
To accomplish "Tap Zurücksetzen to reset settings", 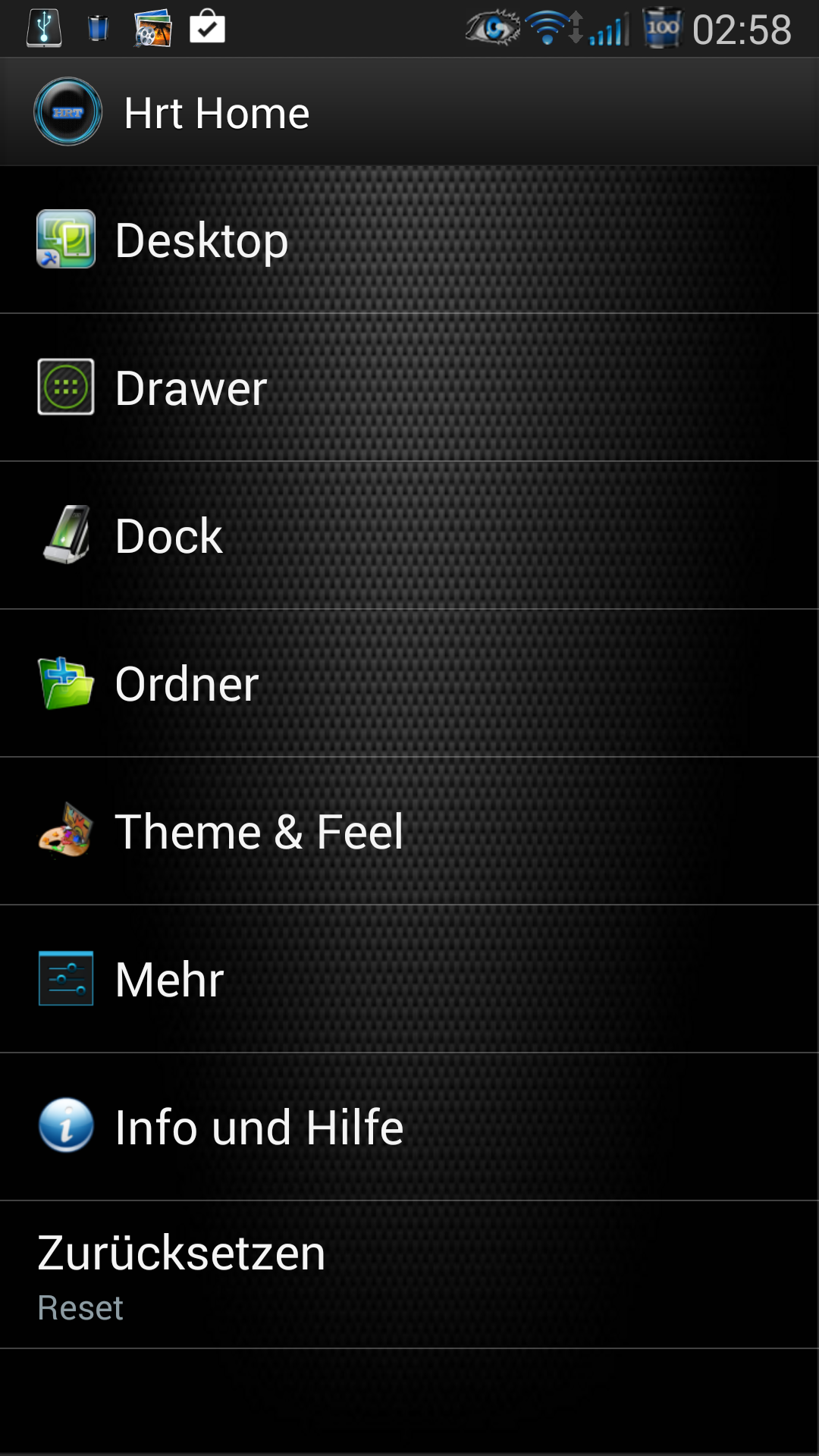I will coord(409,1275).
